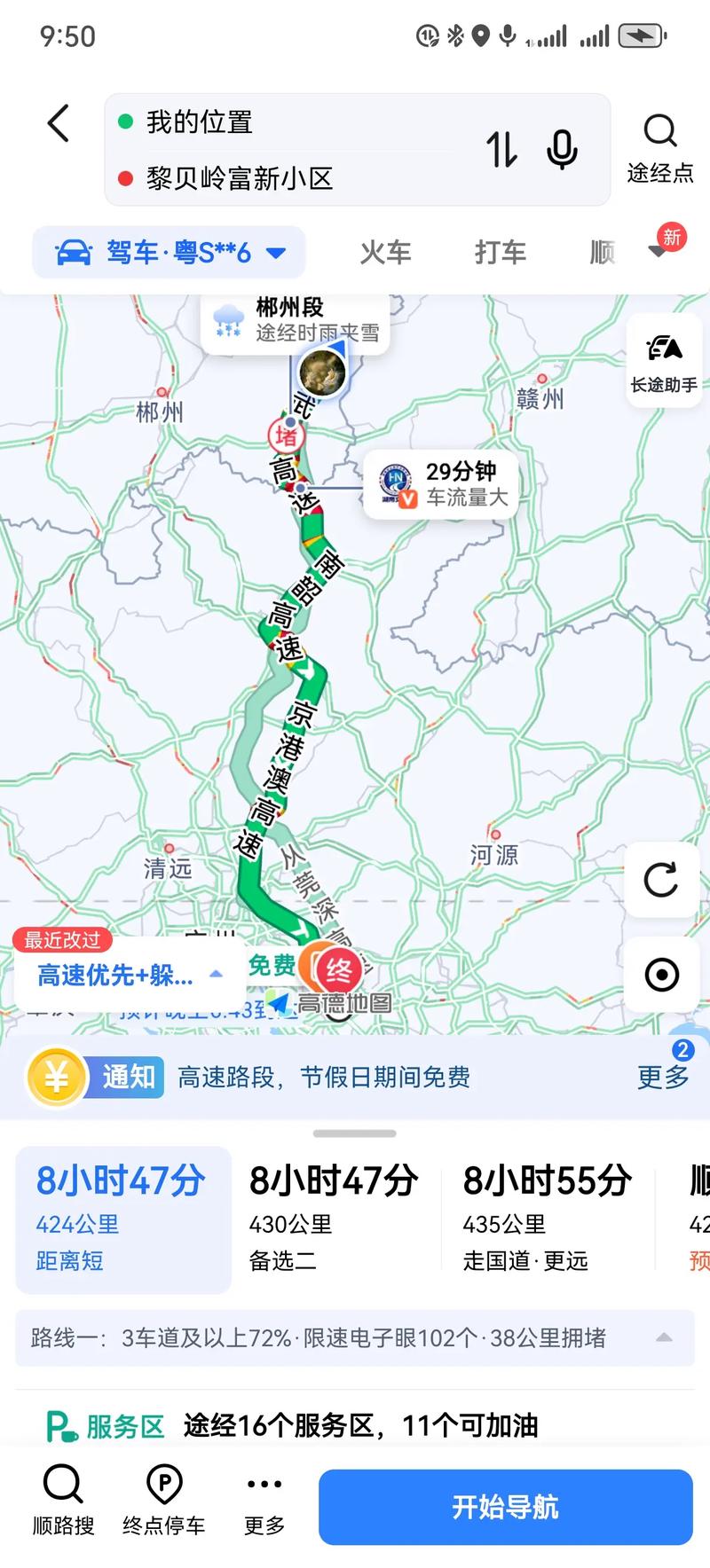Recenter map using locate icon
Viewport: 710px width, 1568px height.
(x=661, y=973)
